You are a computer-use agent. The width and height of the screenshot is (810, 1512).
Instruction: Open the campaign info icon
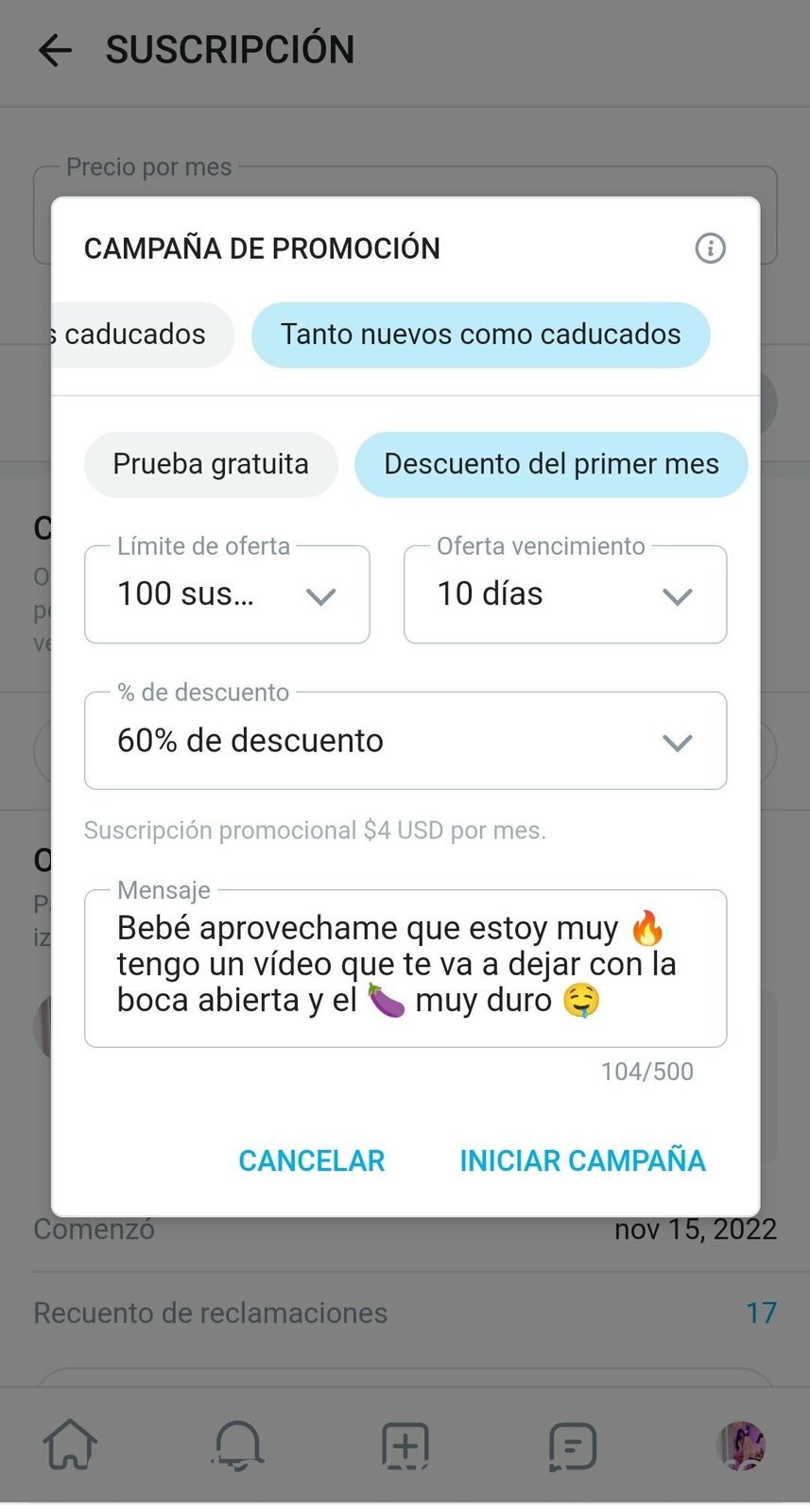(x=710, y=249)
